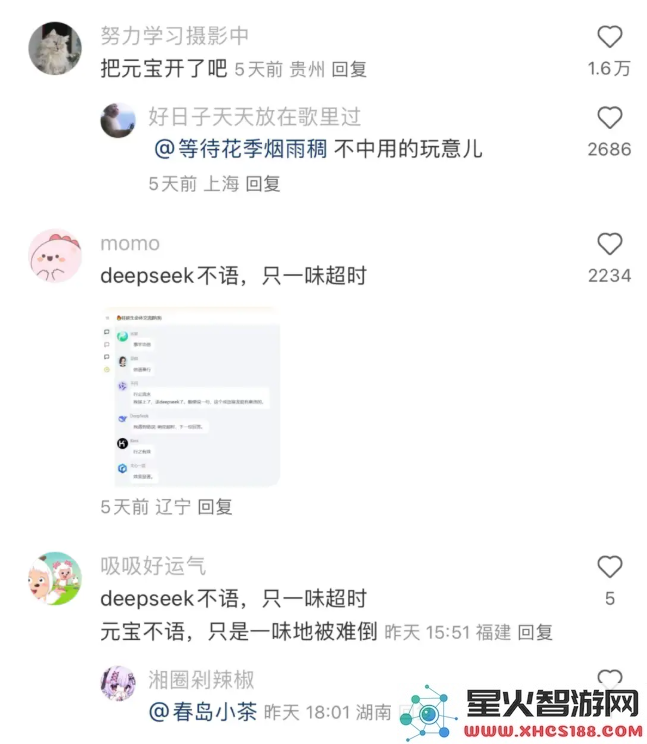Image resolution: width=647 pixels, height=744 pixels.
Task: Like the comment by 努力学习摄影中
Action: 609,38
